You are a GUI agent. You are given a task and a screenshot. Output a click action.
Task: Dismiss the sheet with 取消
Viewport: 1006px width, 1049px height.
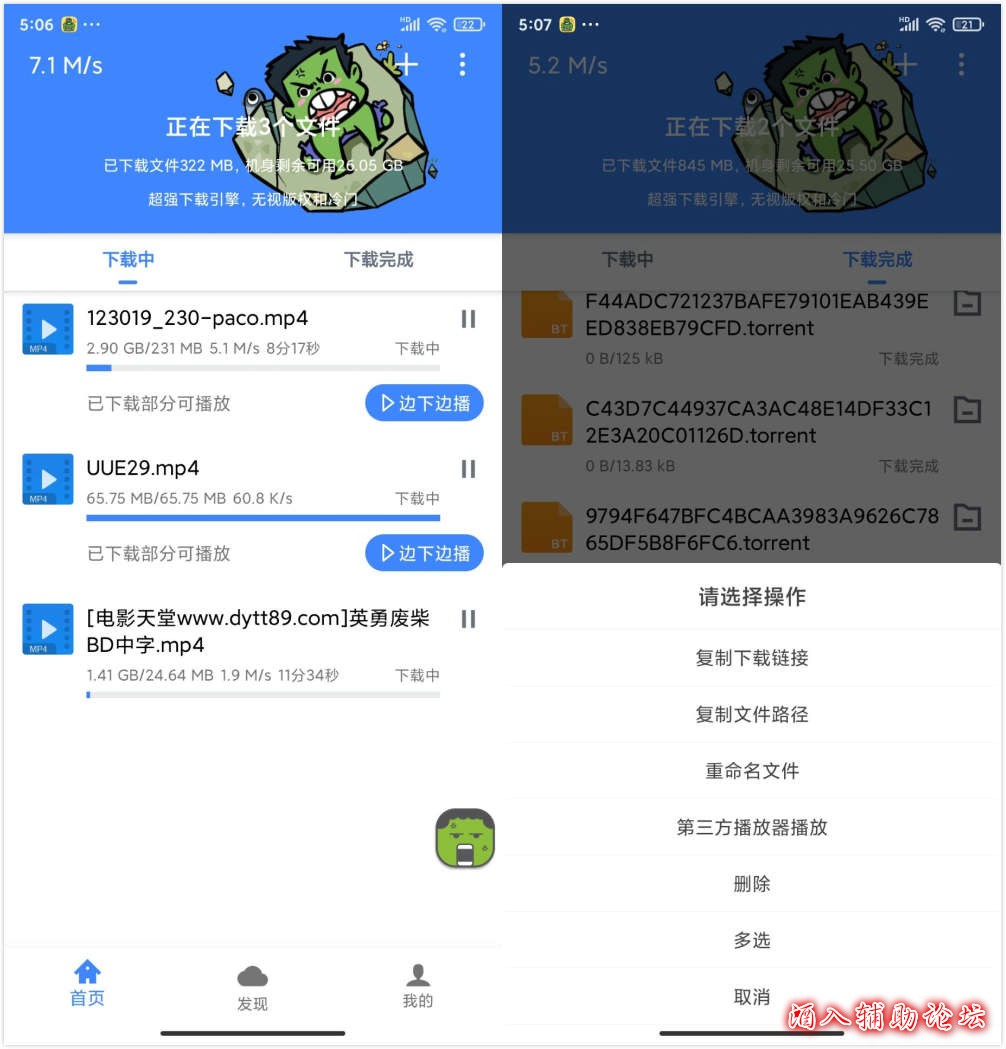[751, 996]
